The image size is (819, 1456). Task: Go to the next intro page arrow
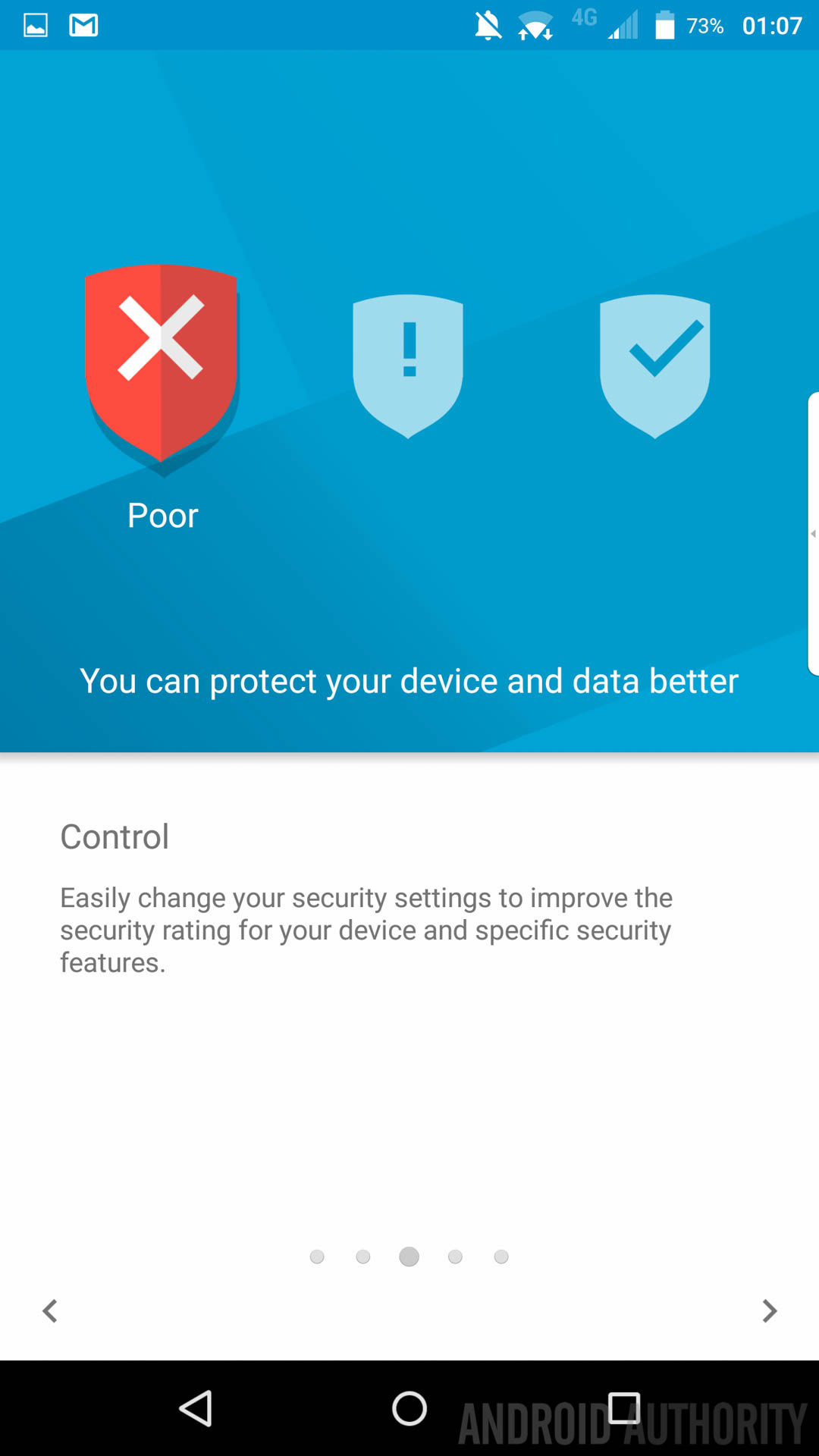pos(769,1310)
